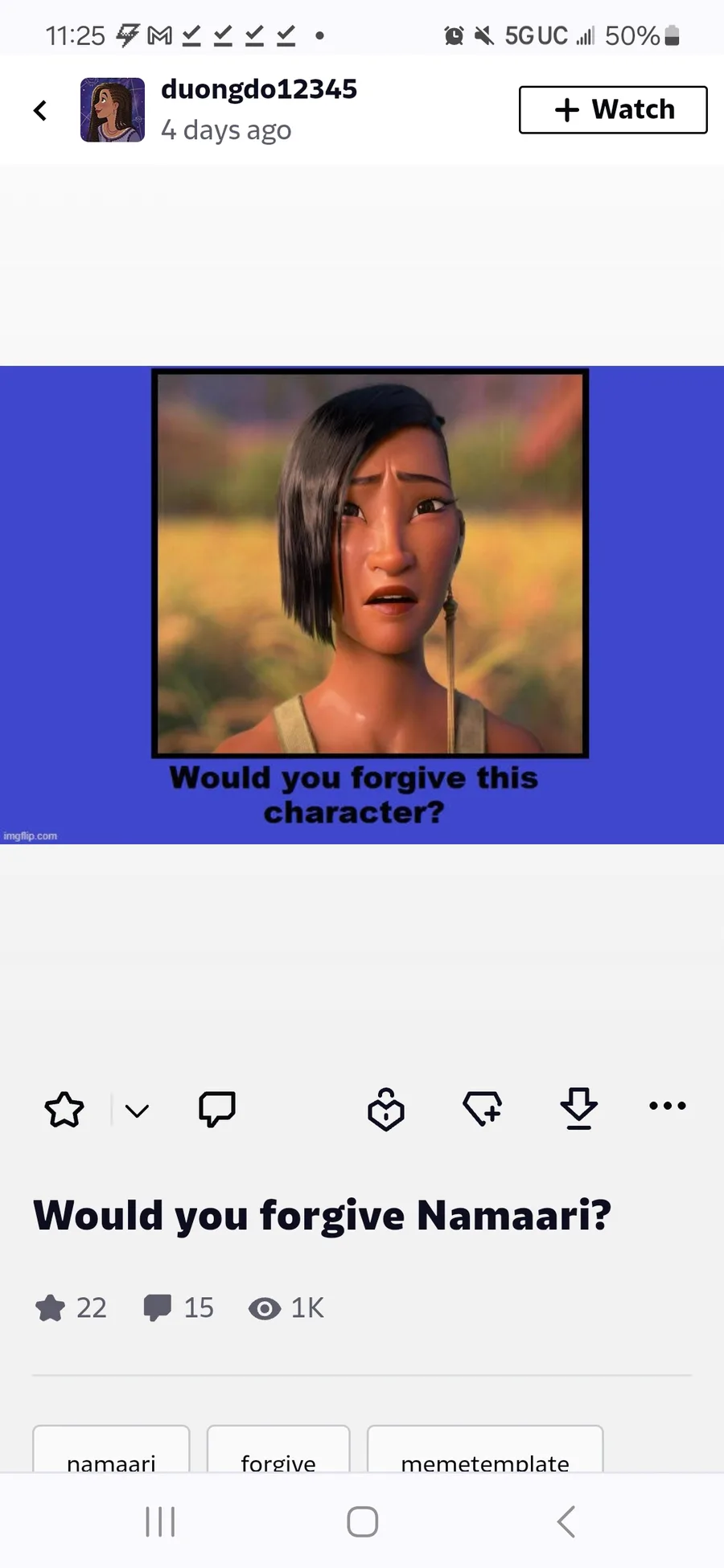This screenshot has width=724, height=1568.
Task: Favourite this deviation with the star
Action: tap(64, 1110)
